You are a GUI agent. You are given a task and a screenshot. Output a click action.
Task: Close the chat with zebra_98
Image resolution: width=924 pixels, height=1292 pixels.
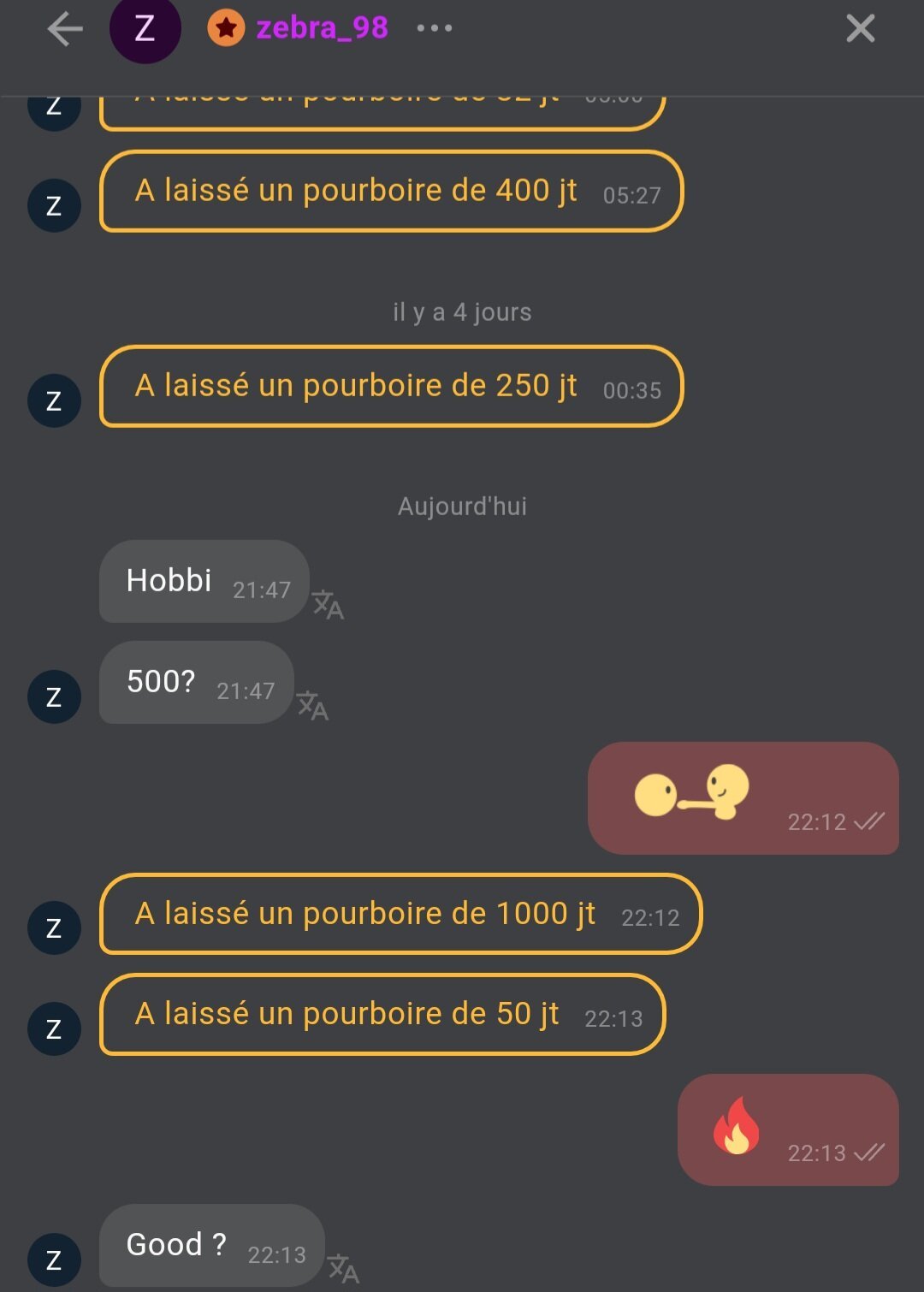pos(860,29)
